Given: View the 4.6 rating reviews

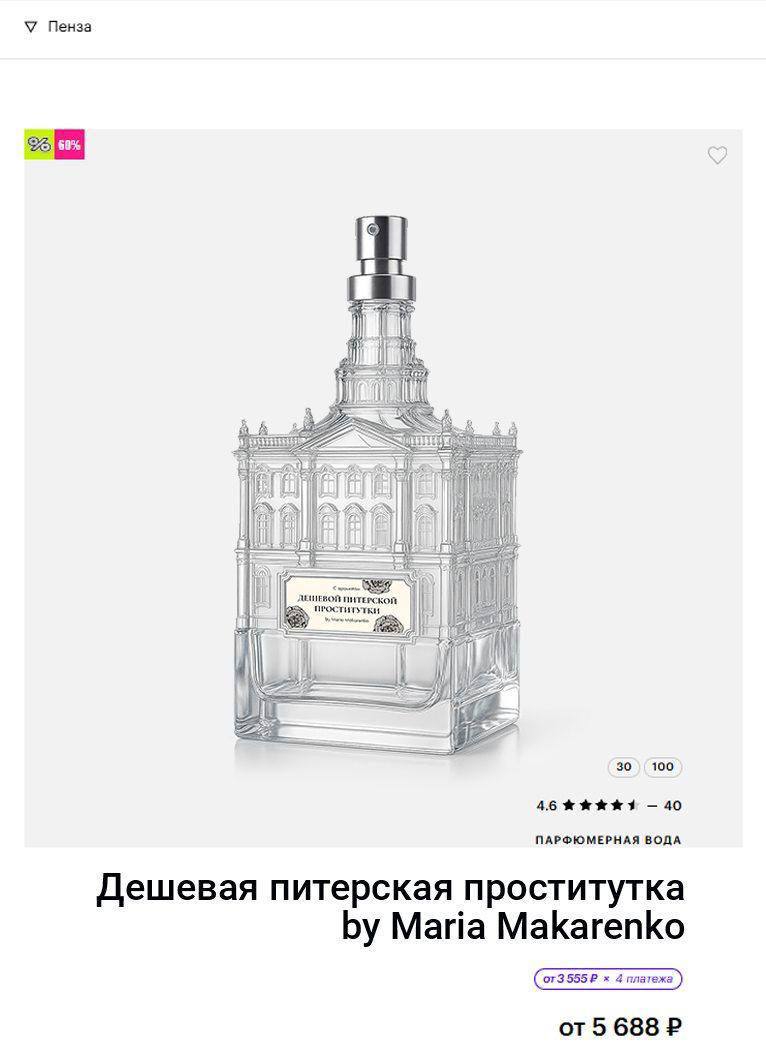Looking at the screenshot, I should pyautogui.click(x=609, y=805).
